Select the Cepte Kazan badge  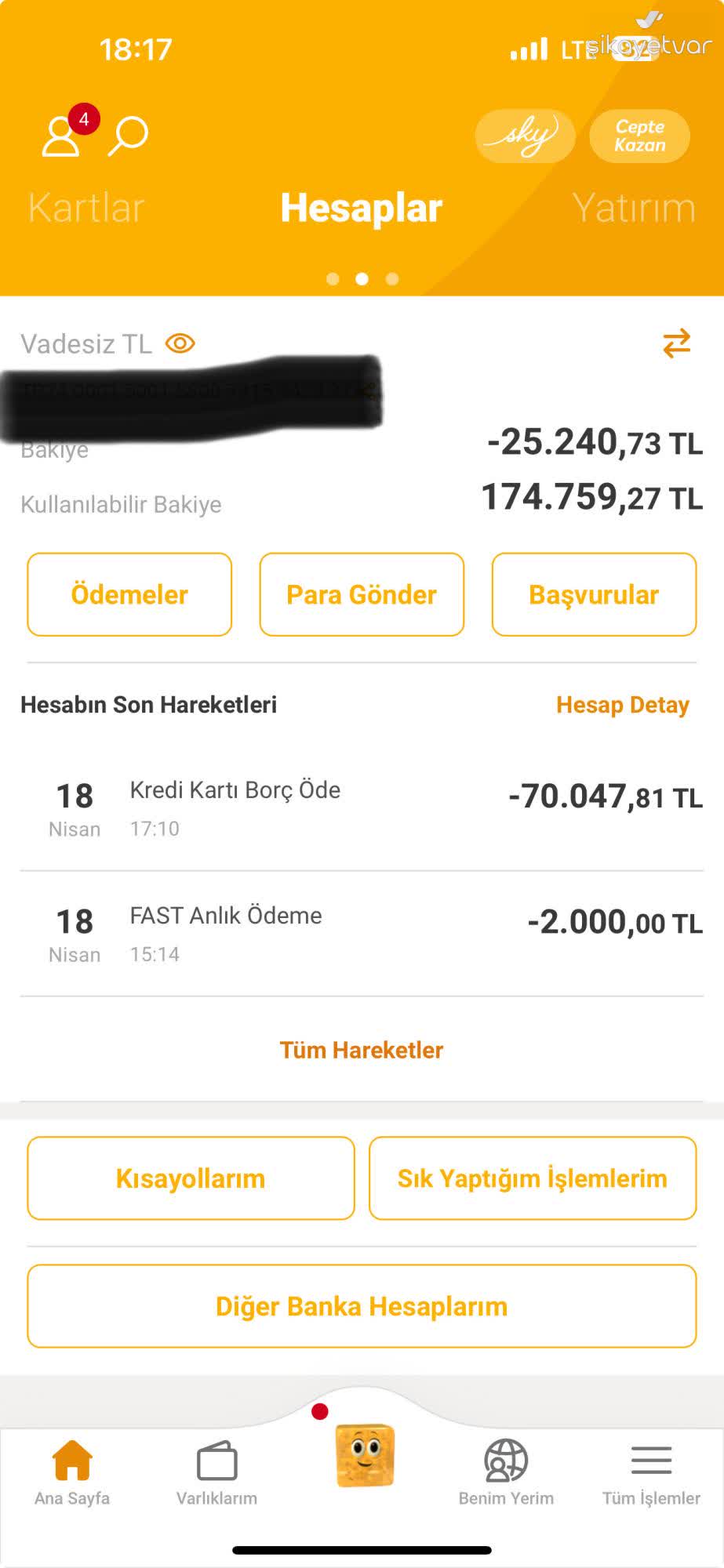point(639,135)
